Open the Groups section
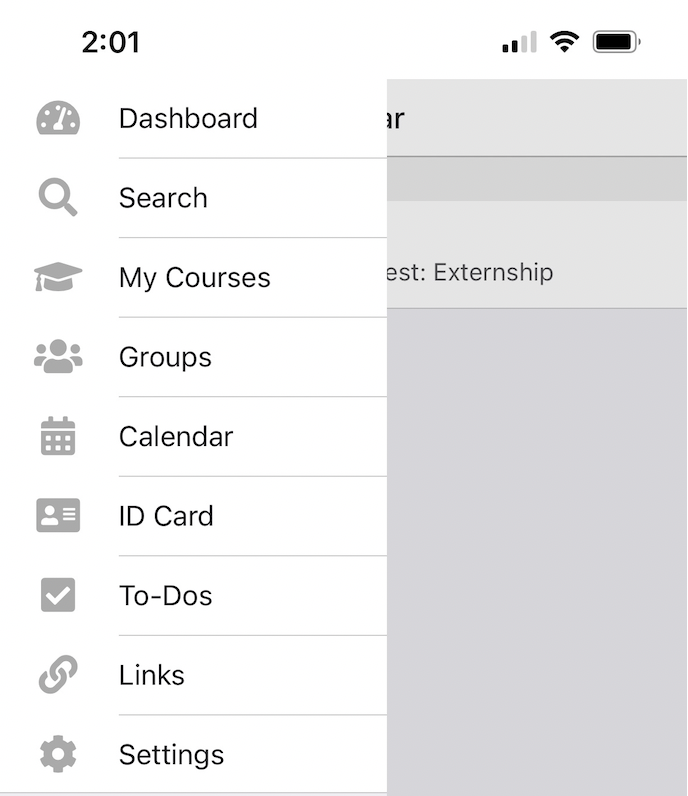Screen dimensions: 688x796 click(x=165, y=357)
